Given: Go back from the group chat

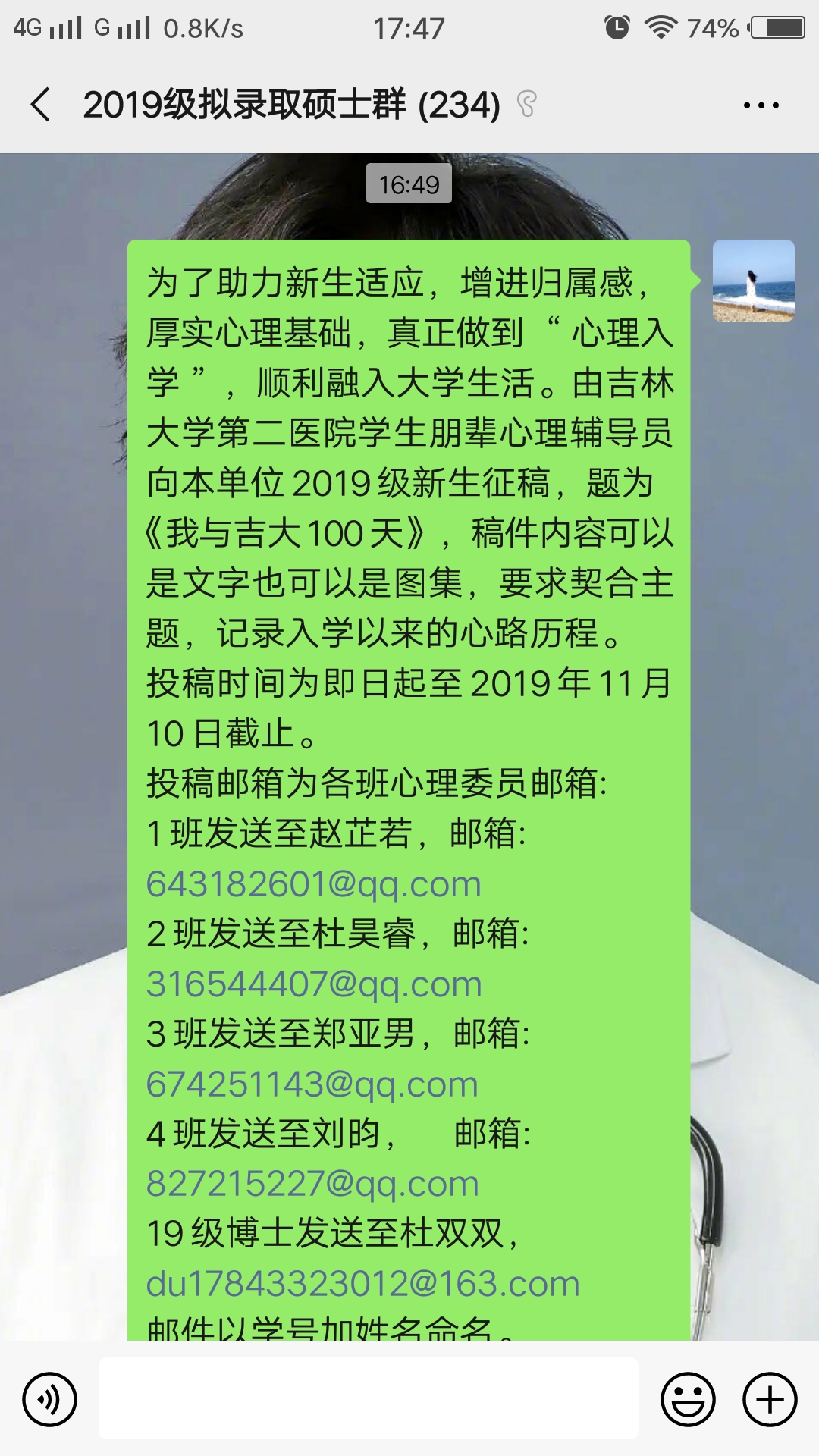Looking at the screenshot, I should pyautogui.click(x=41, y=105).
